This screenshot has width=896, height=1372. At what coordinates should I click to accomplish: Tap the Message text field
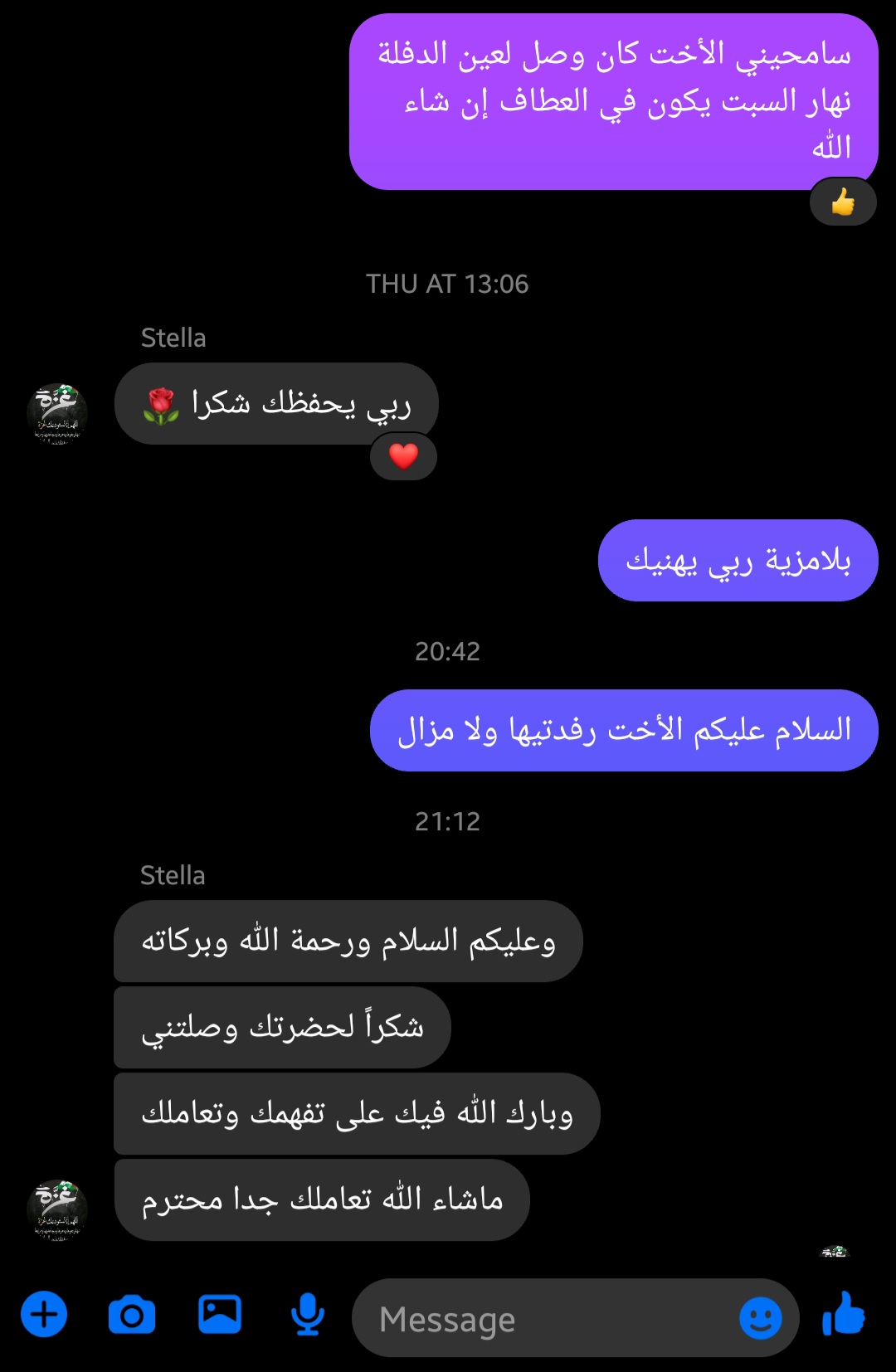coord(548,1318)
